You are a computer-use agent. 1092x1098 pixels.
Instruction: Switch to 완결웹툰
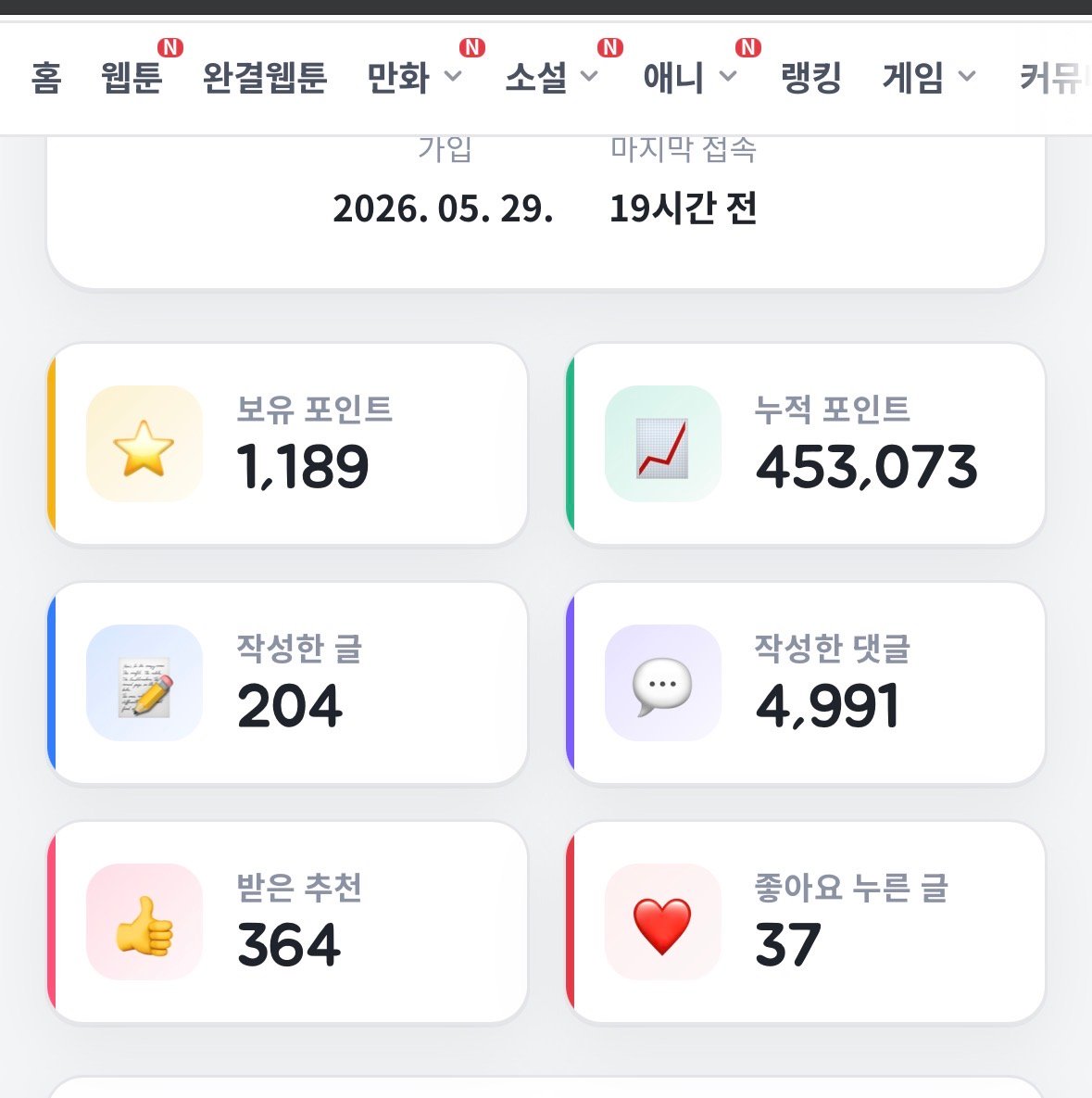pos(265,77)
